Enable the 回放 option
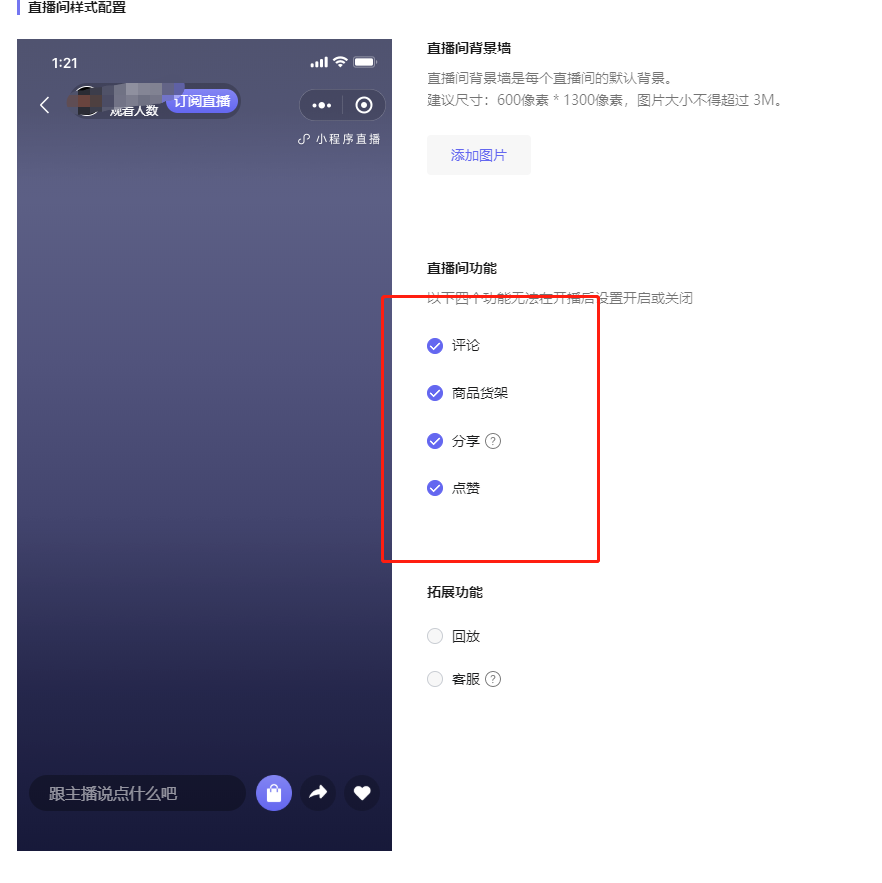Screen dimensions: 882x883 click(x=435, y=636)
